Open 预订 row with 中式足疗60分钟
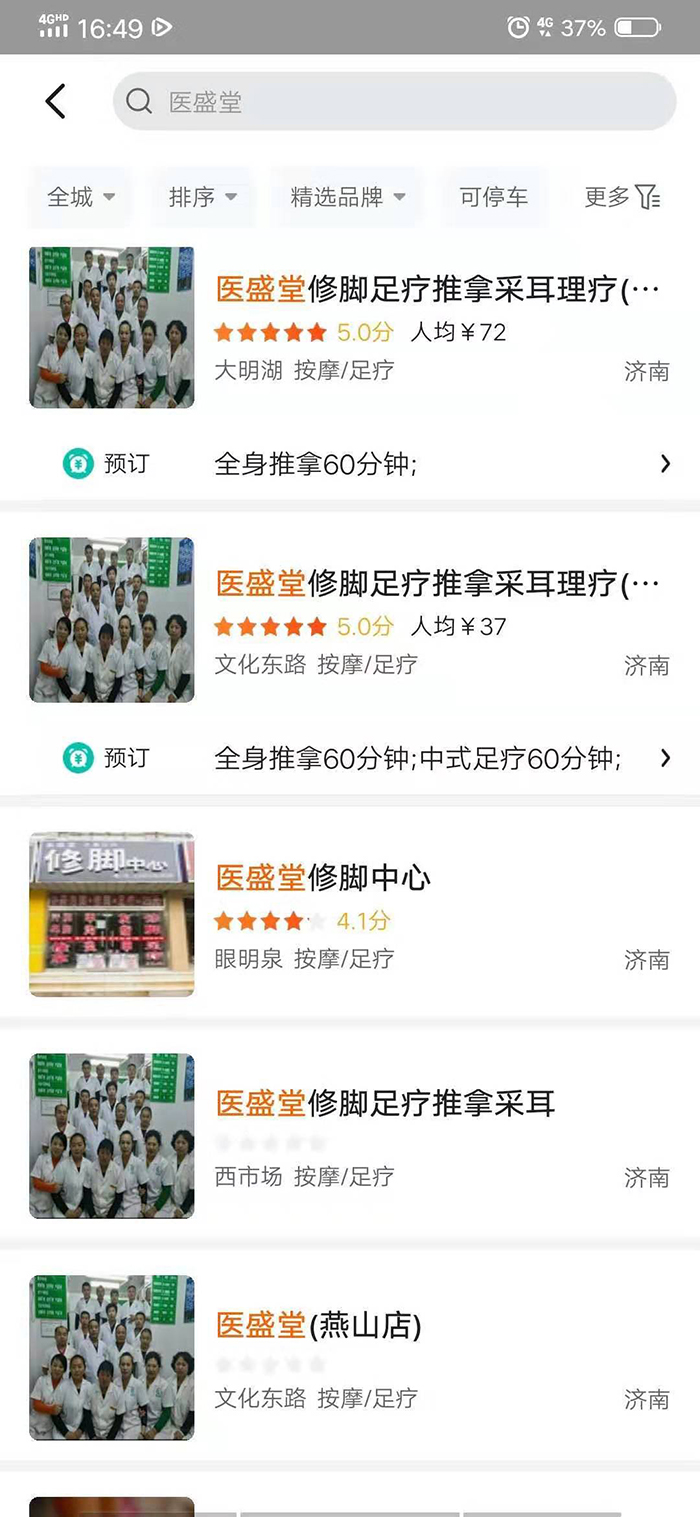This screenshot has width=700, height=1517. tap(350, 758)
